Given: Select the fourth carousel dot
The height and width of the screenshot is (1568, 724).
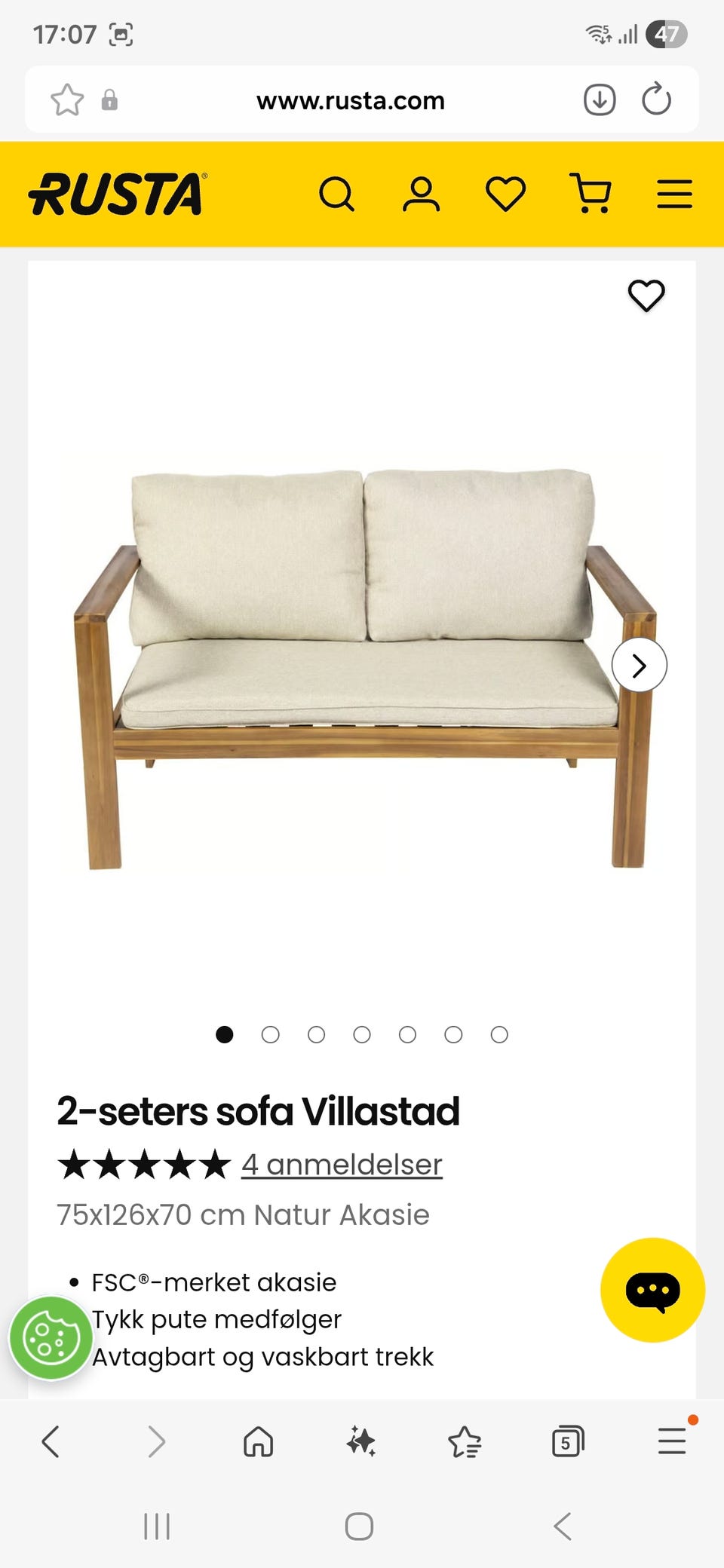Looking at the screenshot, I should coord(363,1034).
